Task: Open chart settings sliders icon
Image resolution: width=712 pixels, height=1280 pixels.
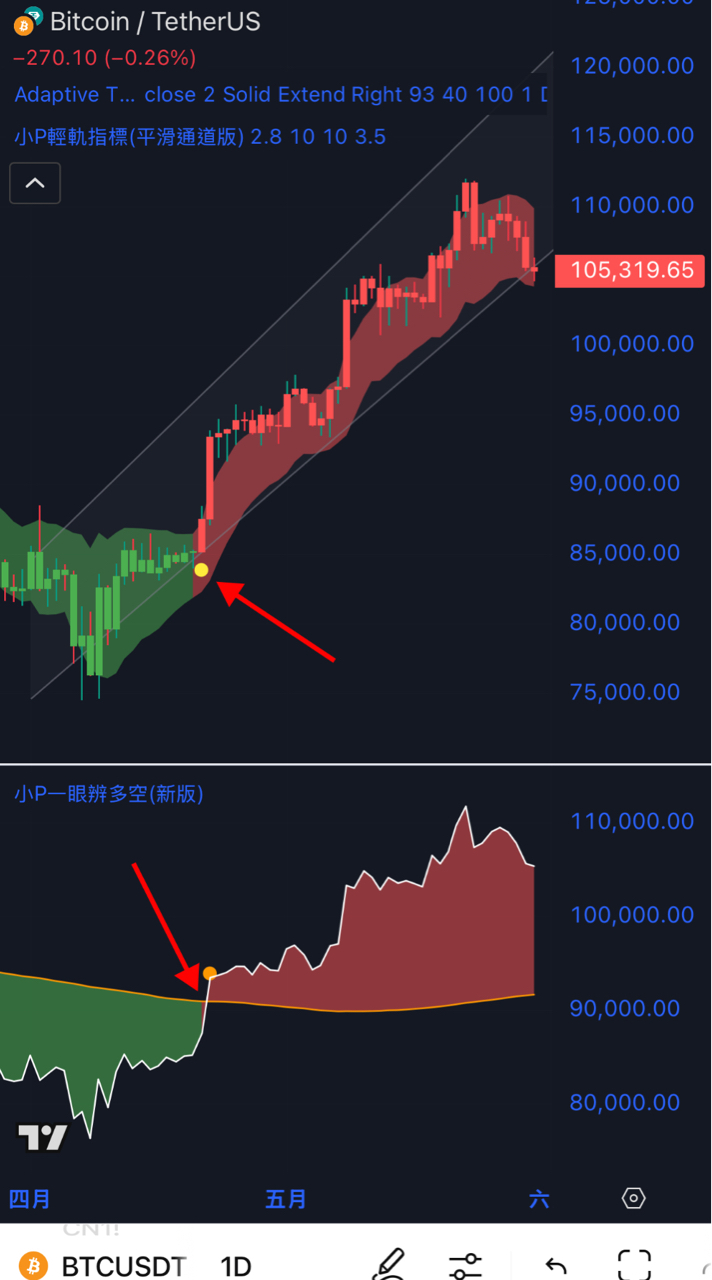Action: coord(466,1265)
